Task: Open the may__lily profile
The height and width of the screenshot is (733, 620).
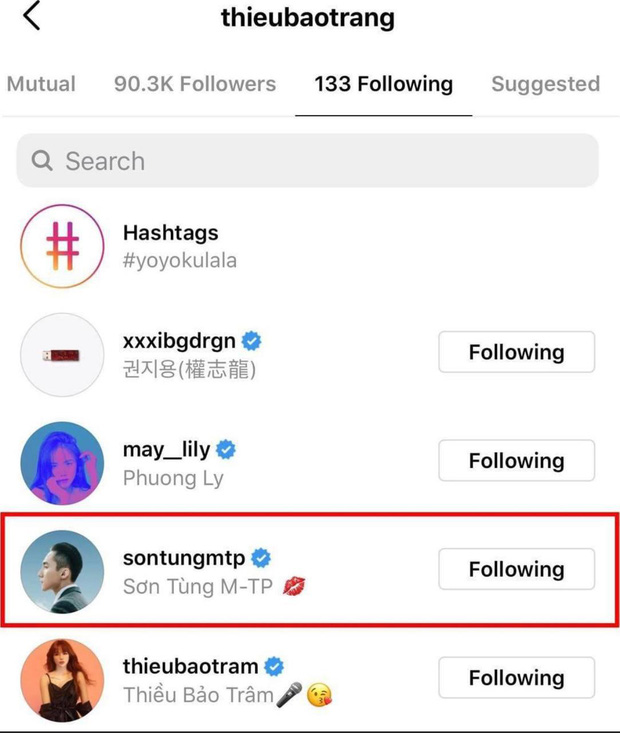Action: [168, 450]
